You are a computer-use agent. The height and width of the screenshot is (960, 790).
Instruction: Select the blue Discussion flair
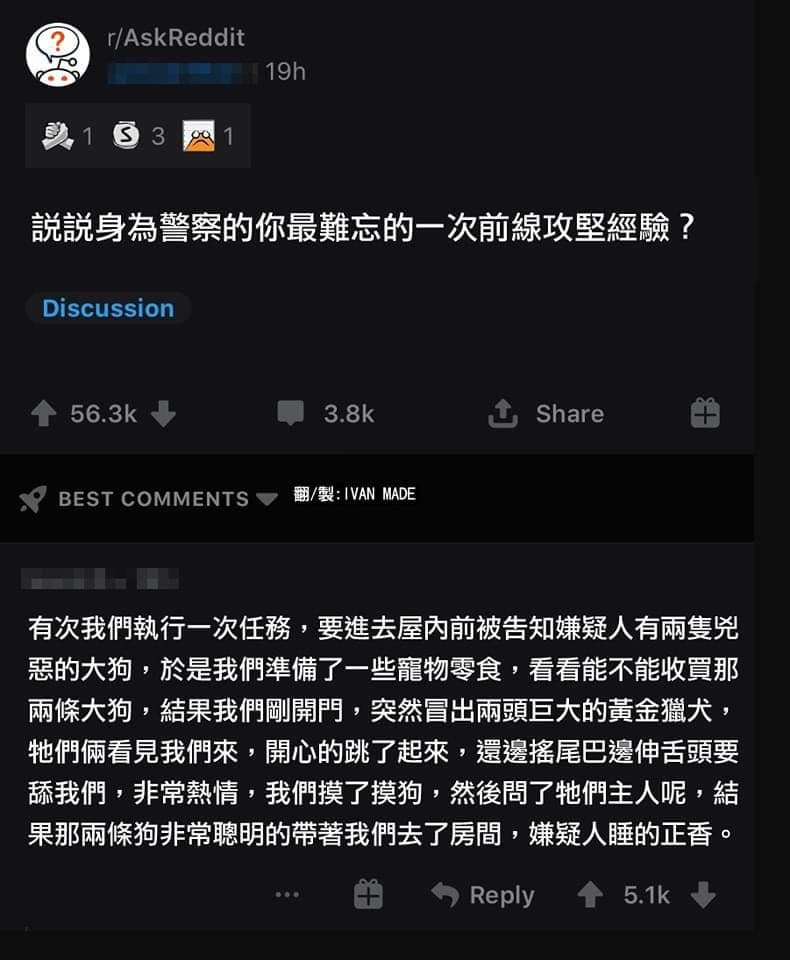107,308
